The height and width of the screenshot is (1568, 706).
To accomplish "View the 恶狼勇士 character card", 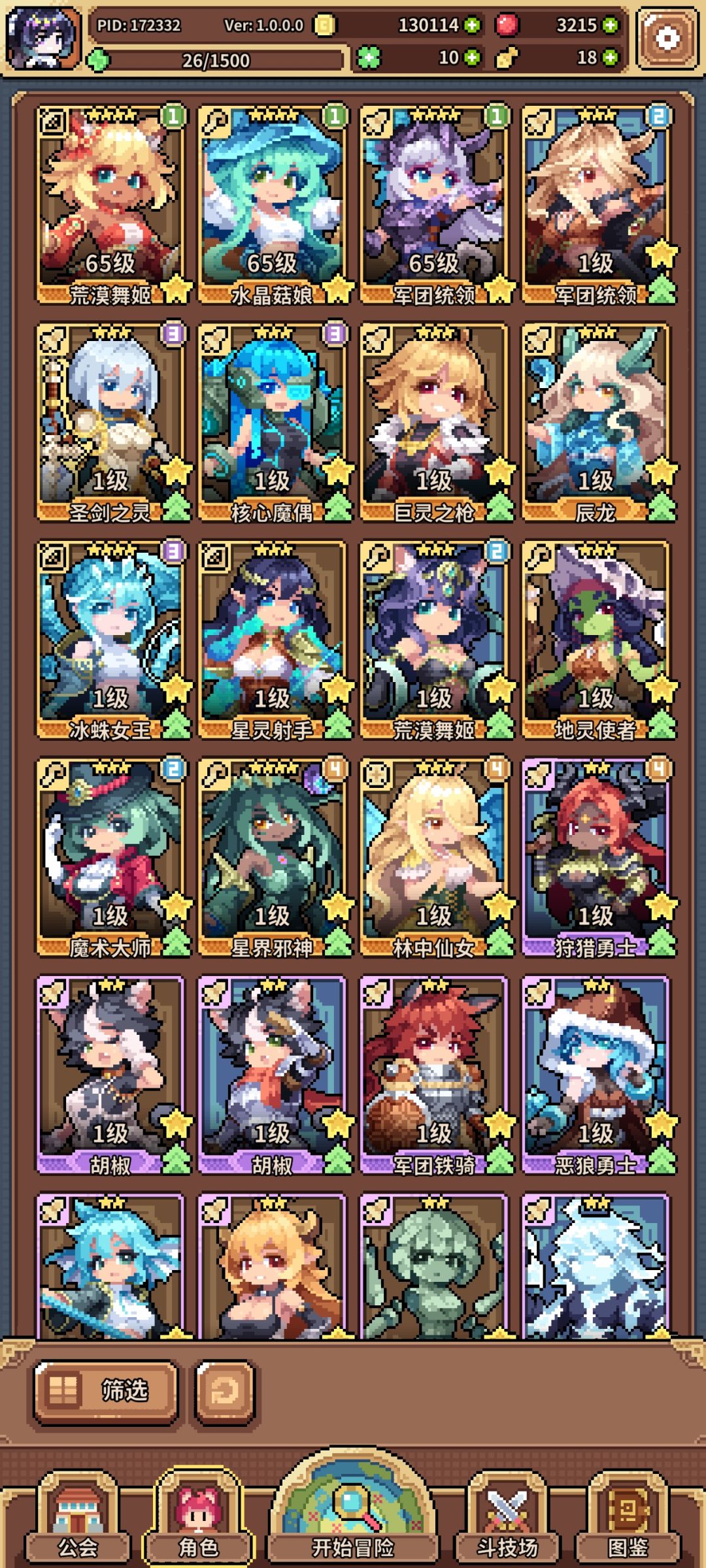I will click(x=596, y=1075).
